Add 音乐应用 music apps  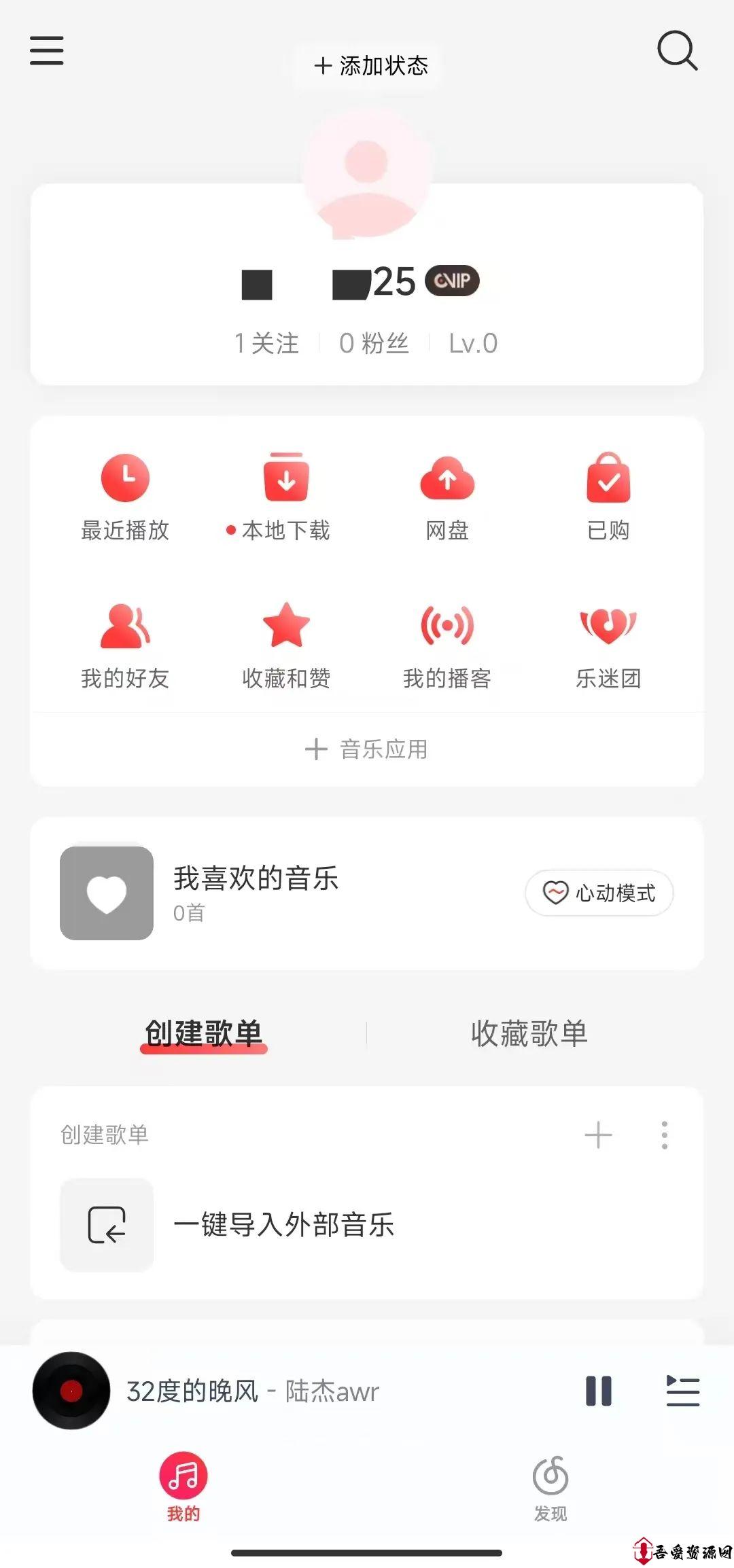(367, 749)
